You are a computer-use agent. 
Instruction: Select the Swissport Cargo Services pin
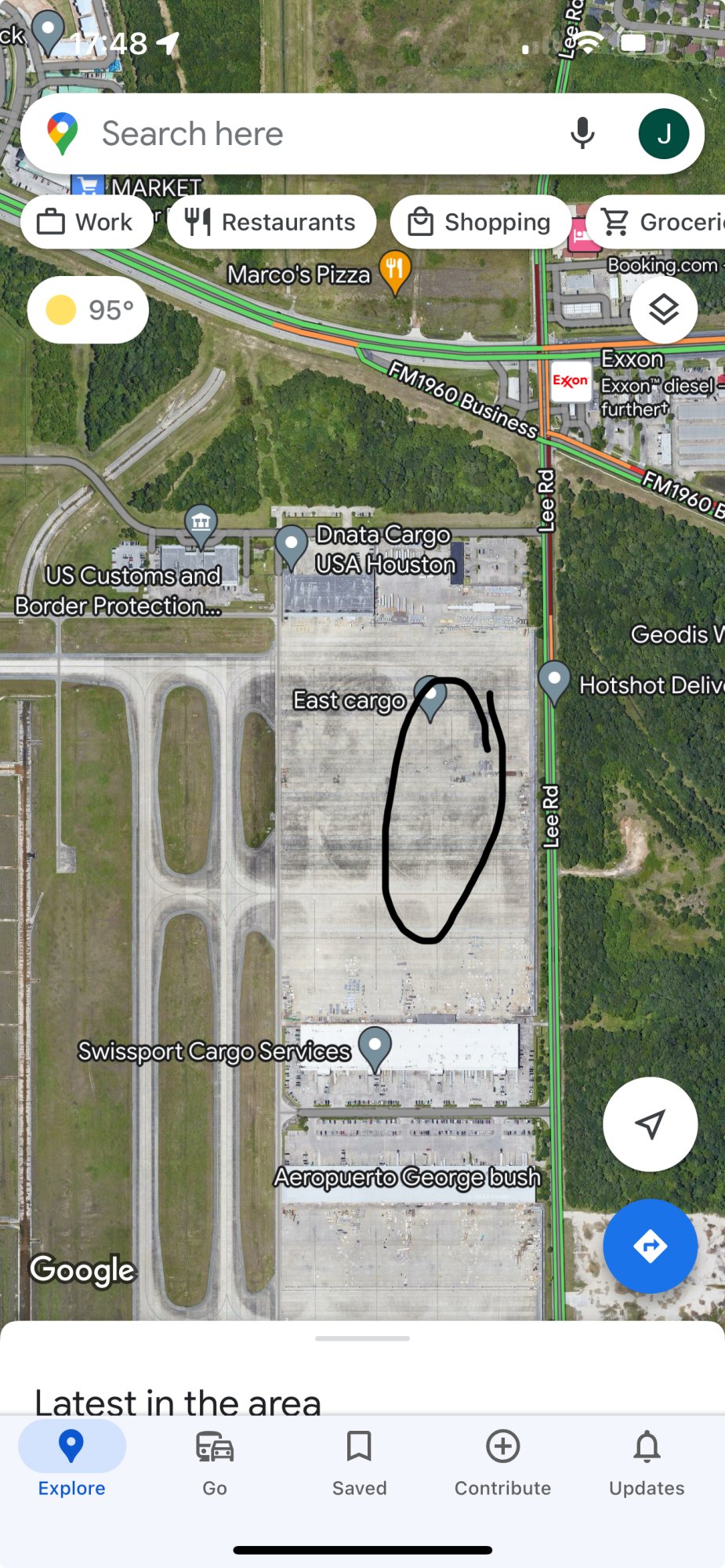point(375,1047)
